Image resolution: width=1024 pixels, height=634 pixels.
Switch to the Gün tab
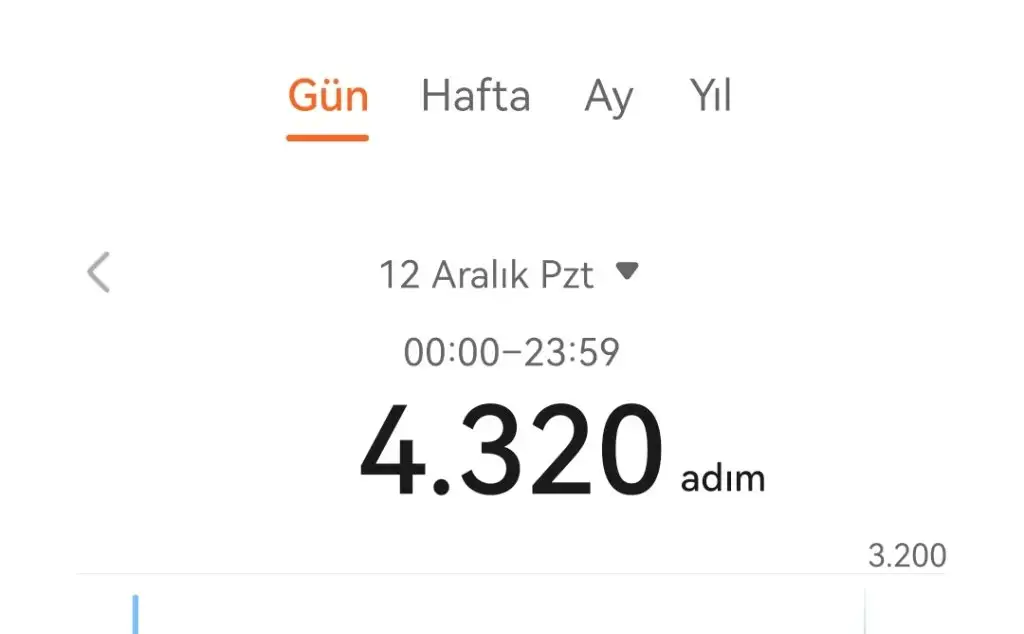328,97
